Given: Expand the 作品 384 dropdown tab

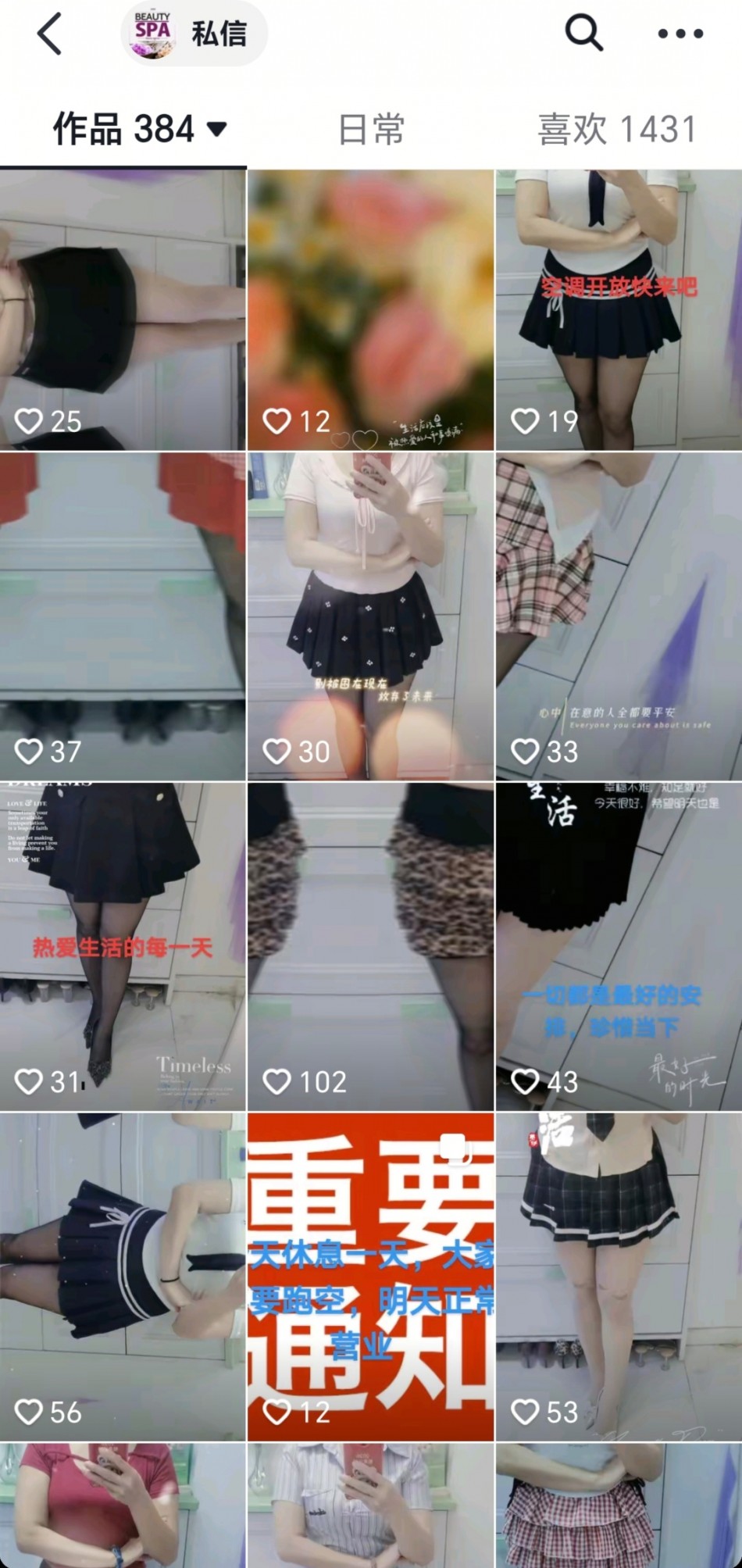Looking at the screenshot, I should 139,129.
